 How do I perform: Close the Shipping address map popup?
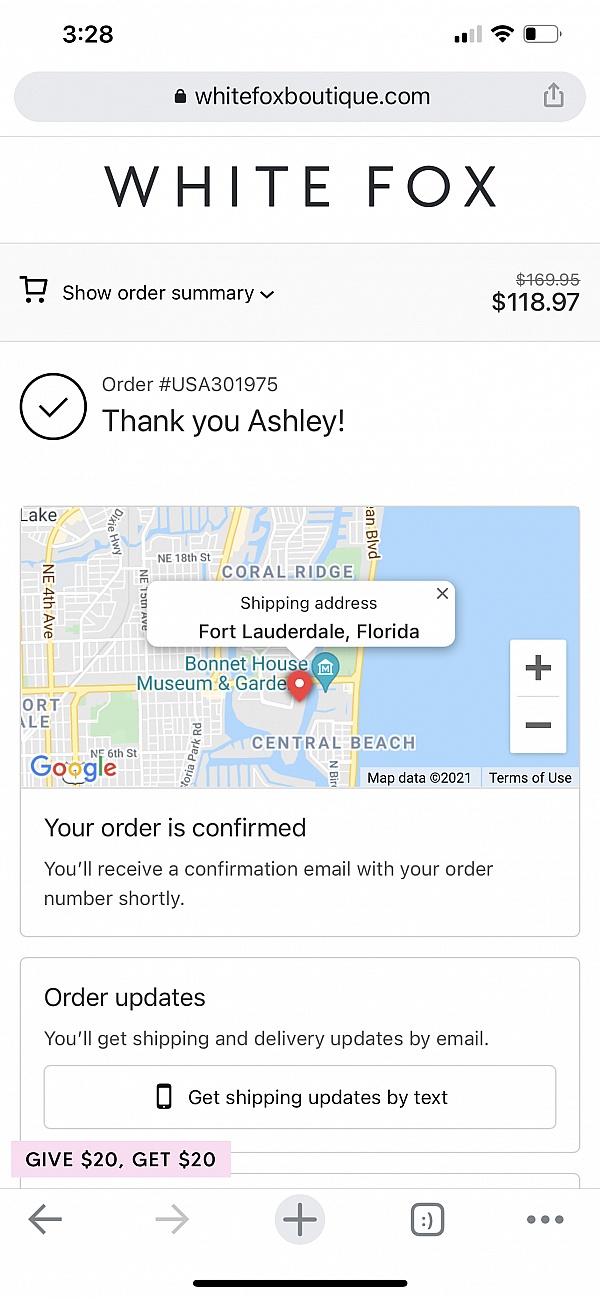[x=442, y=594]
